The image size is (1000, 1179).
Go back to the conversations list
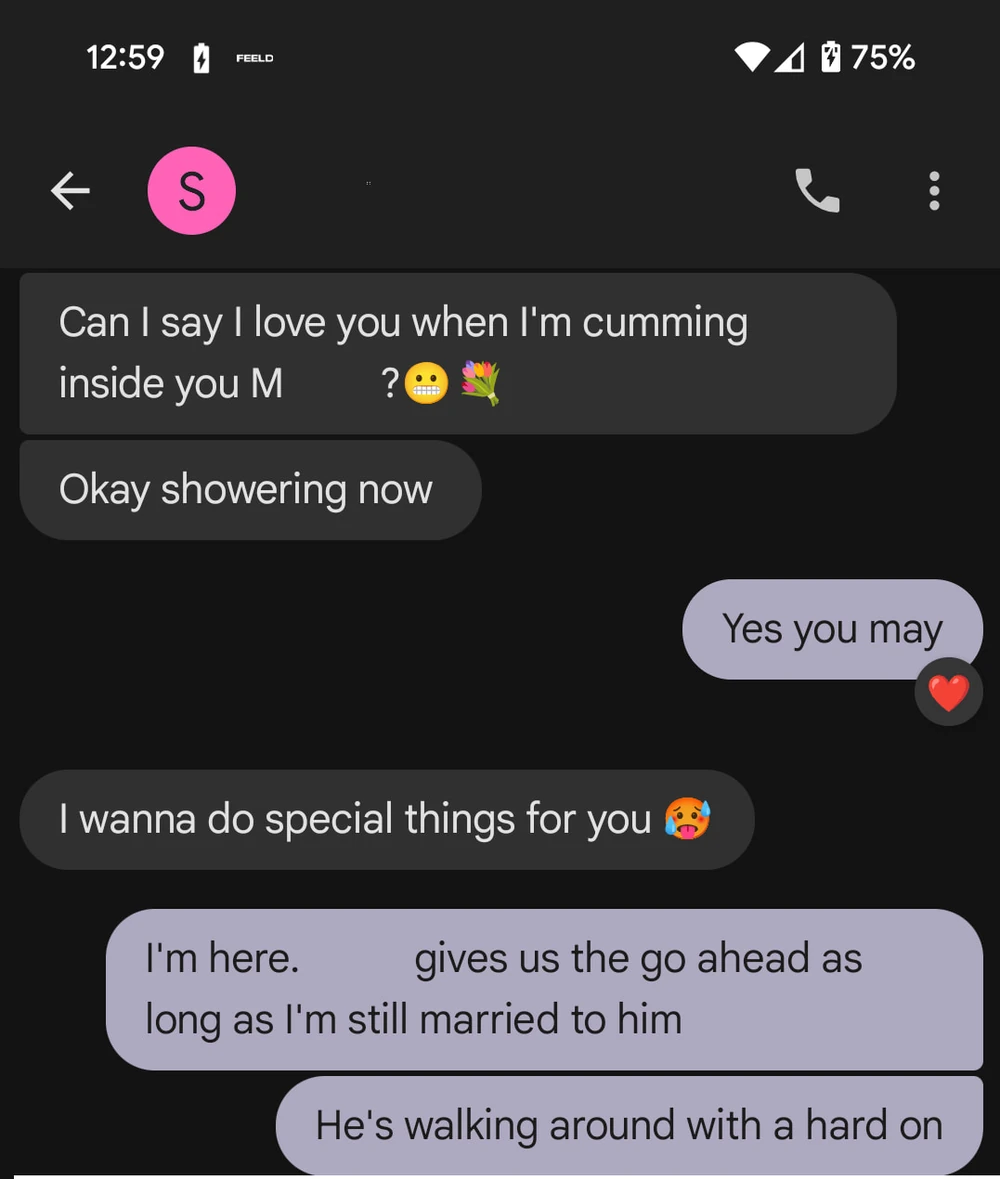70,190
